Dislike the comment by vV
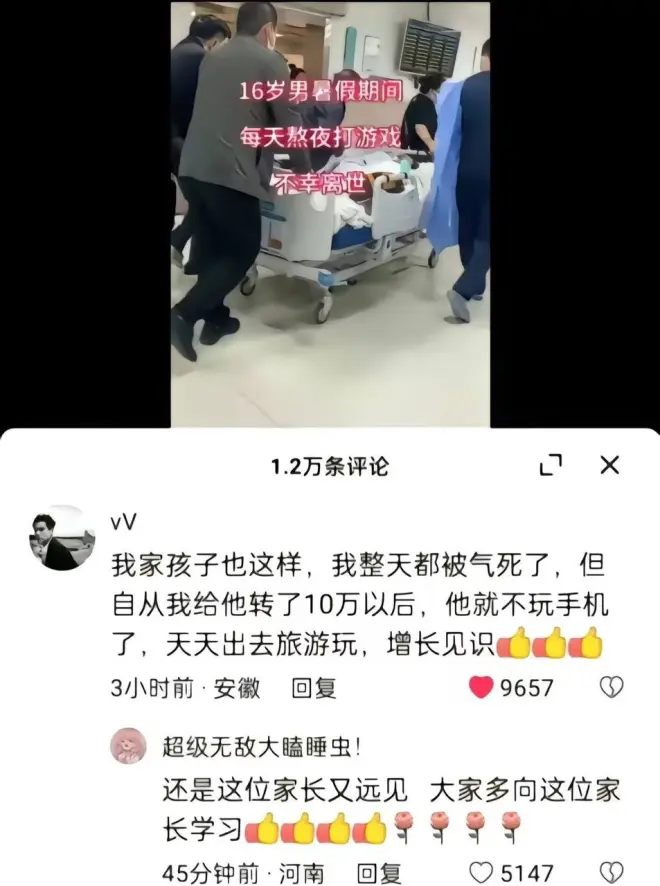Image resolution: width=660 pixels, height=886 pixels. pos(611,687)
